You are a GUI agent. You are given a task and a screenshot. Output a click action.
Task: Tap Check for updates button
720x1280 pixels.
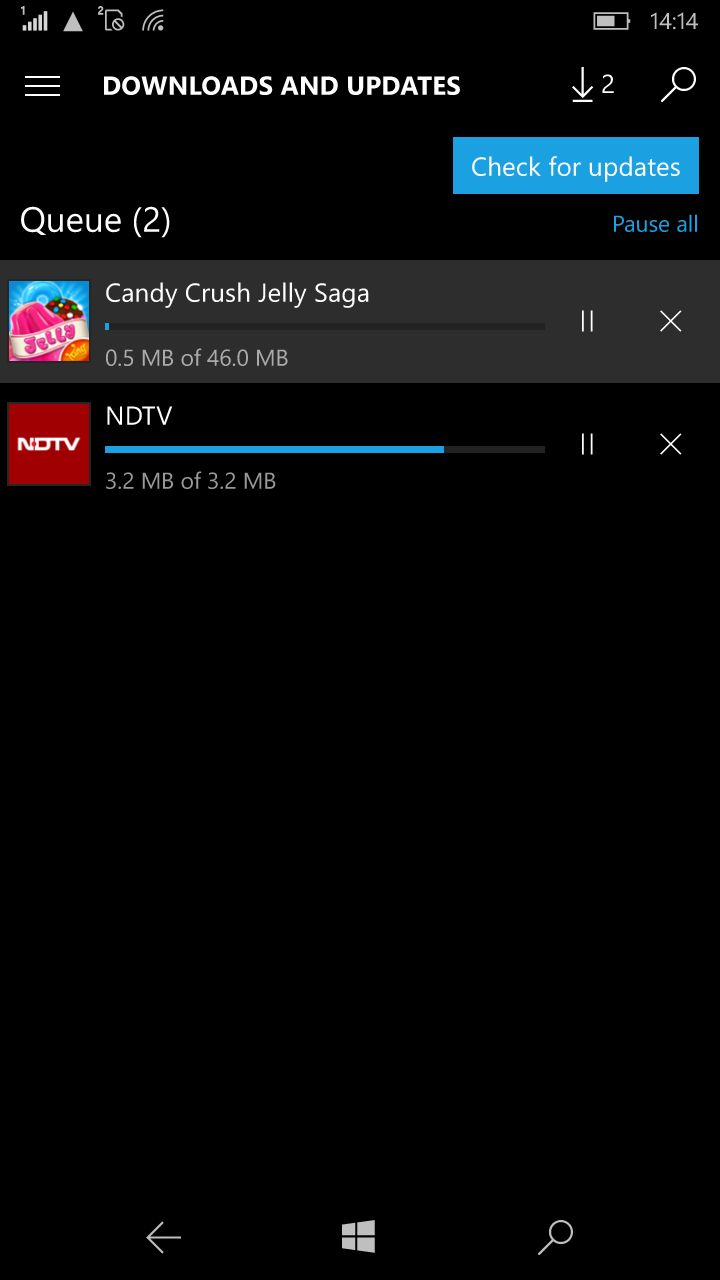[575, 166]
